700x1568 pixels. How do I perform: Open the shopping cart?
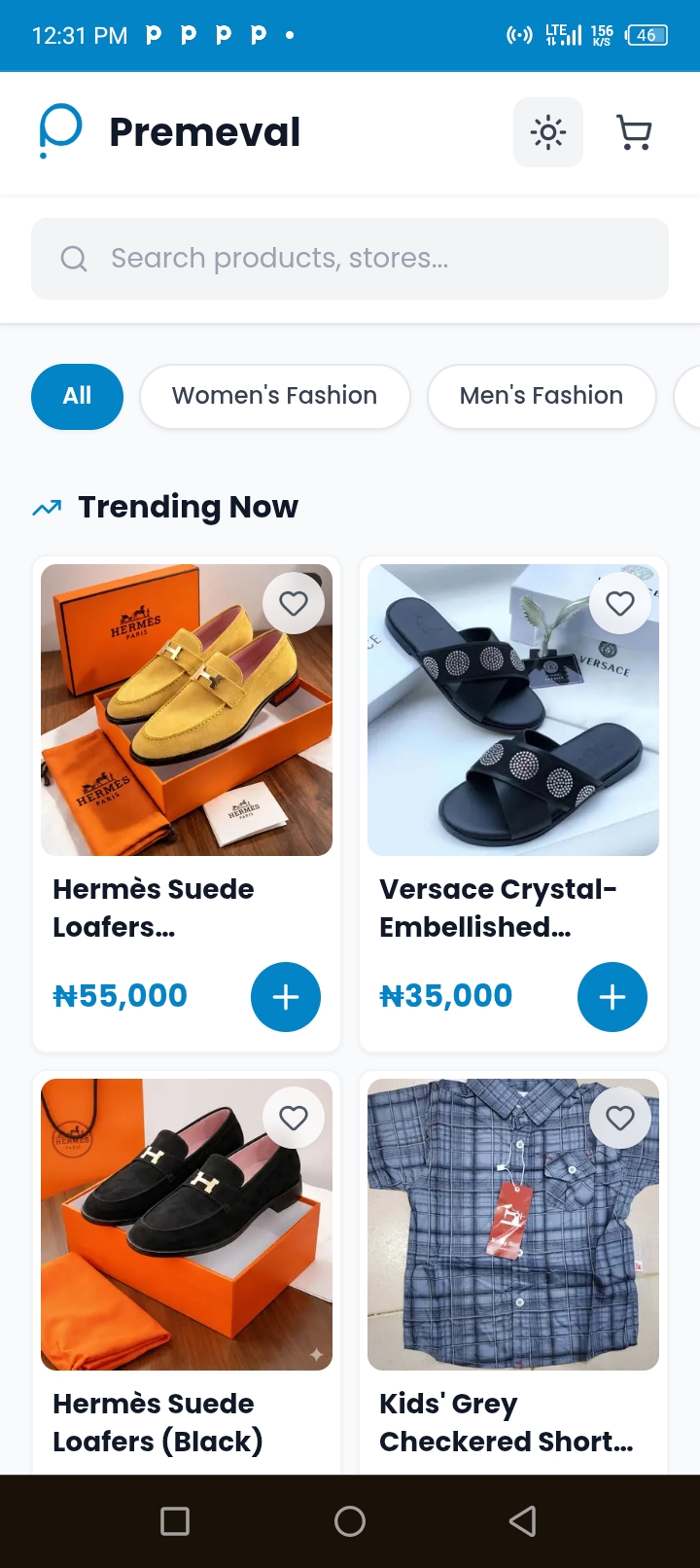coord(634,131)
